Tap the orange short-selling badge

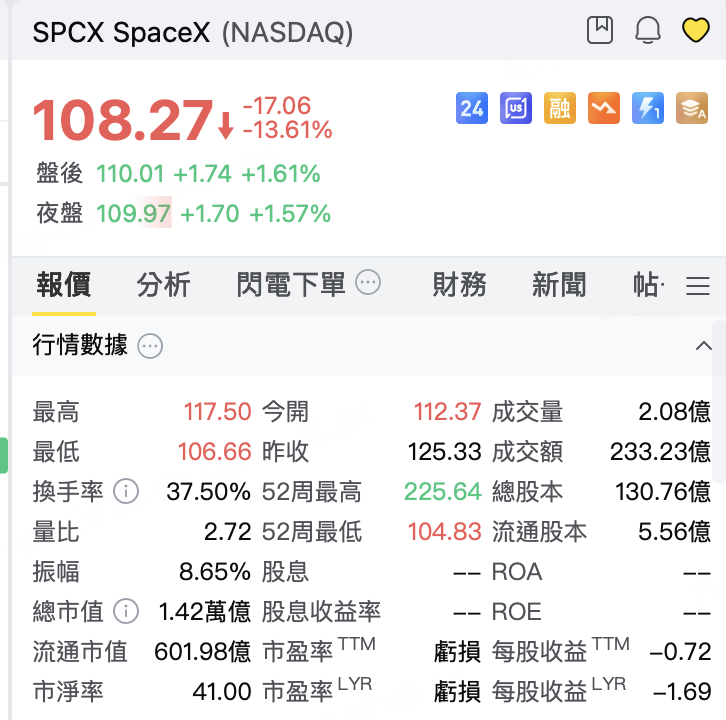point(604,108)
